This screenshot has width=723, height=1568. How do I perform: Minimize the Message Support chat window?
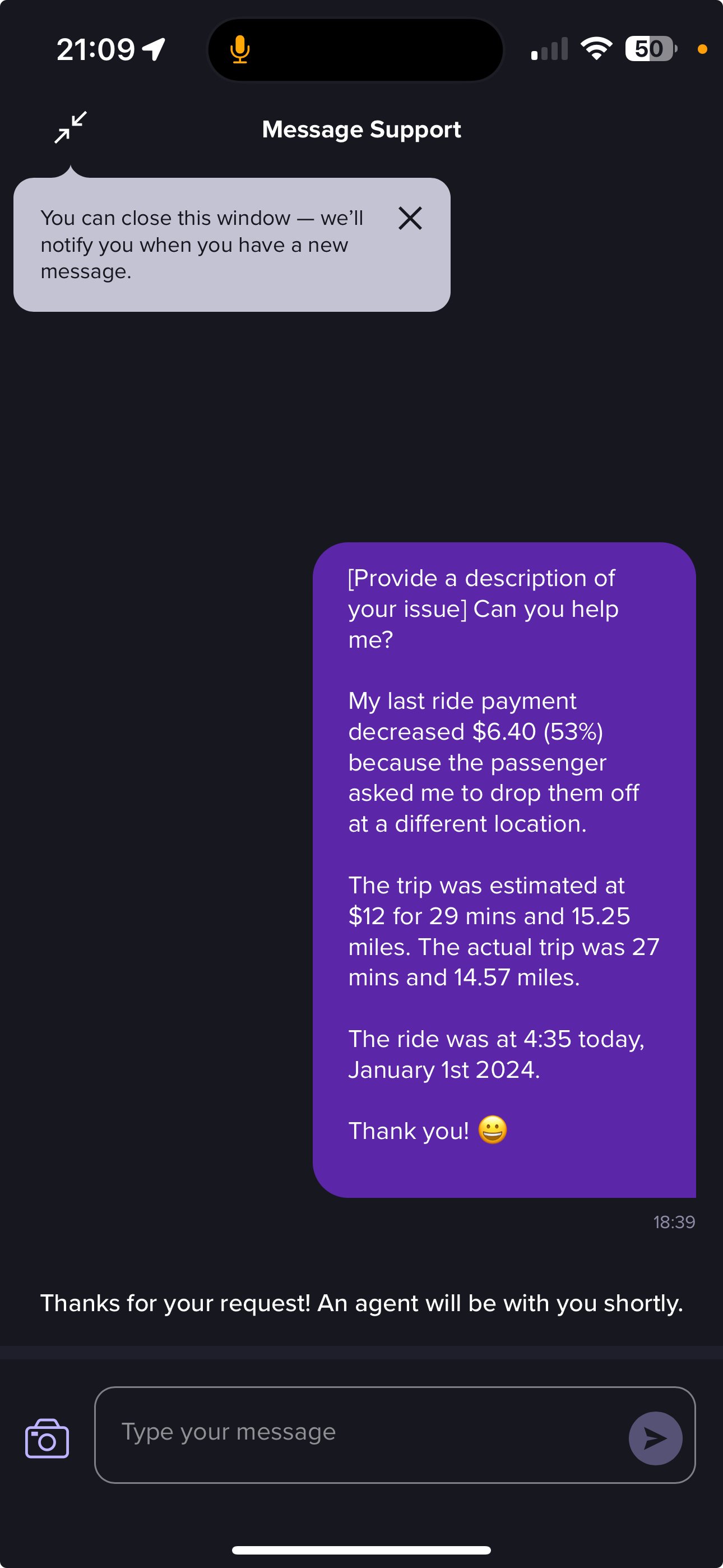tap(71, 127)
